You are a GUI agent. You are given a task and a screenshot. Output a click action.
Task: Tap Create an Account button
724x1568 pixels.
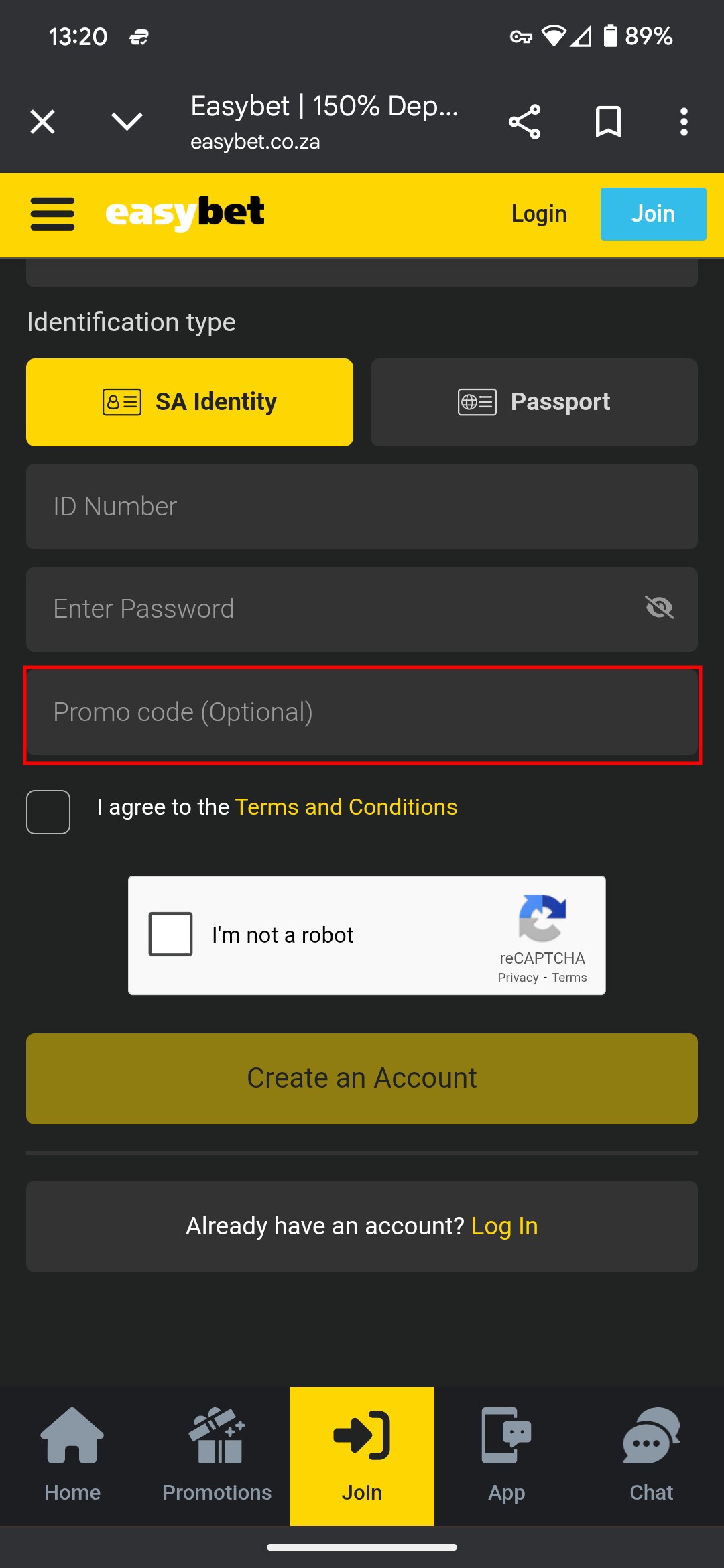pos(362,1079)
